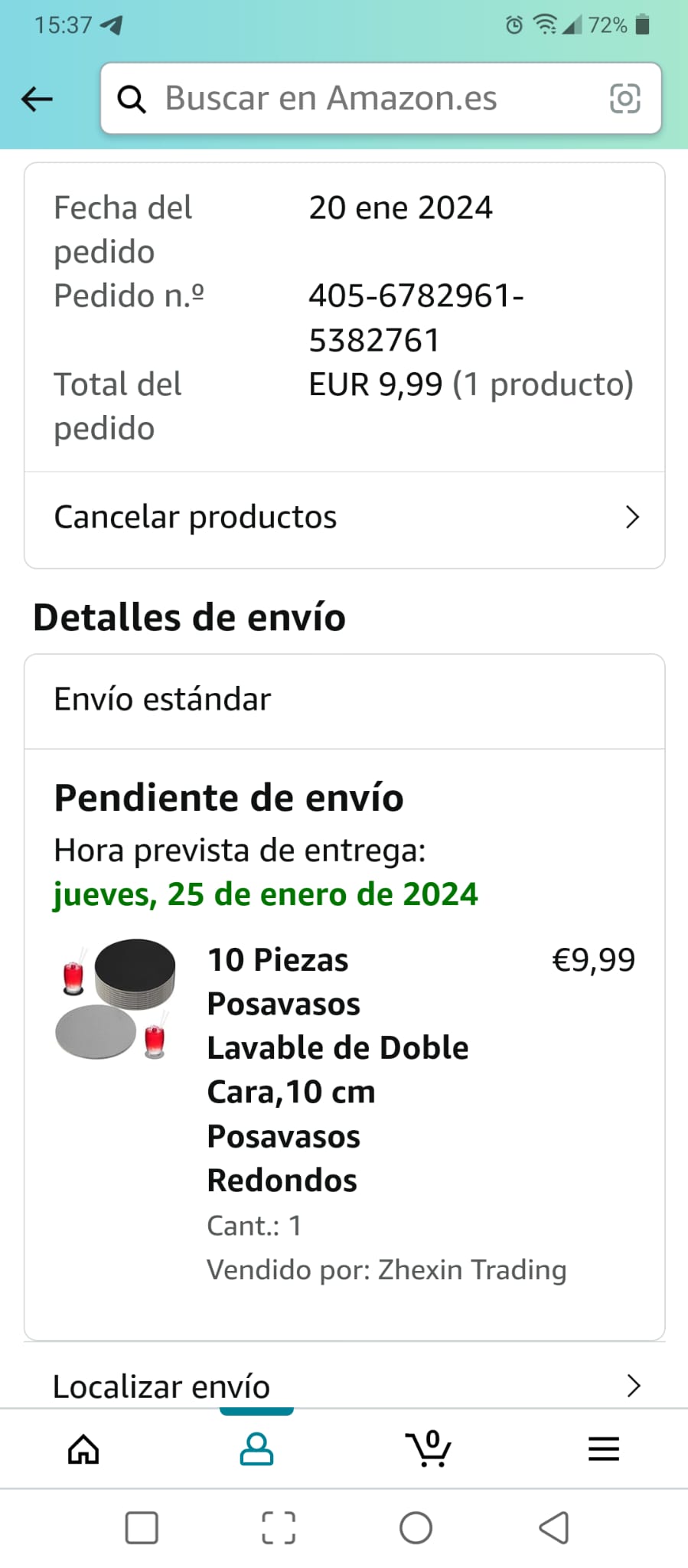Open the camera lens scan icon

pyautogui.click(x=624, y=99)
